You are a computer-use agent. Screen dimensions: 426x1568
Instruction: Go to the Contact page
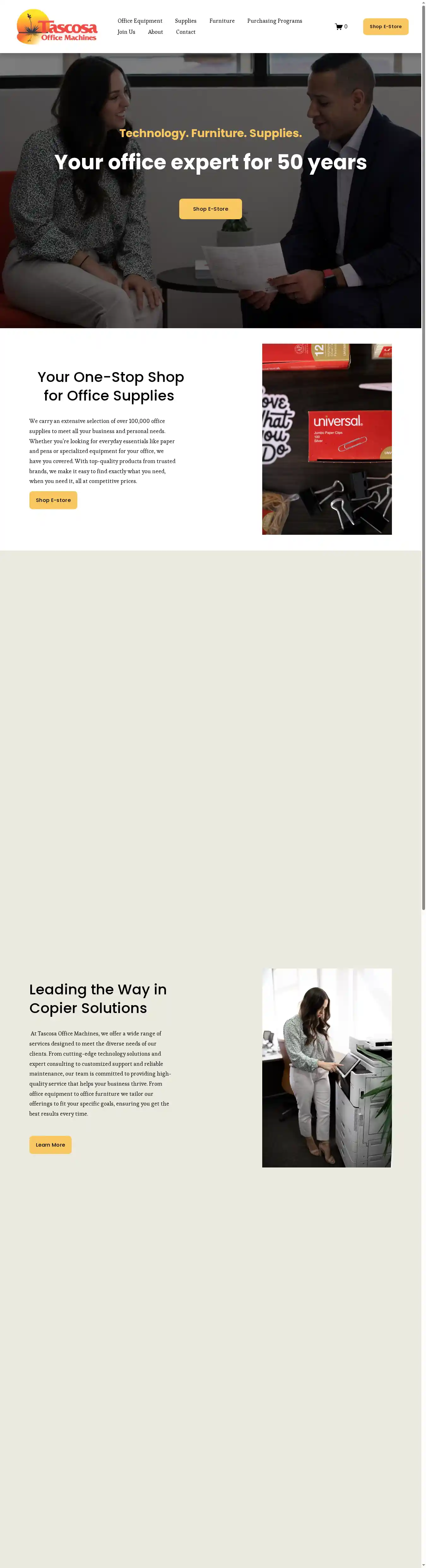coord(185,32)
